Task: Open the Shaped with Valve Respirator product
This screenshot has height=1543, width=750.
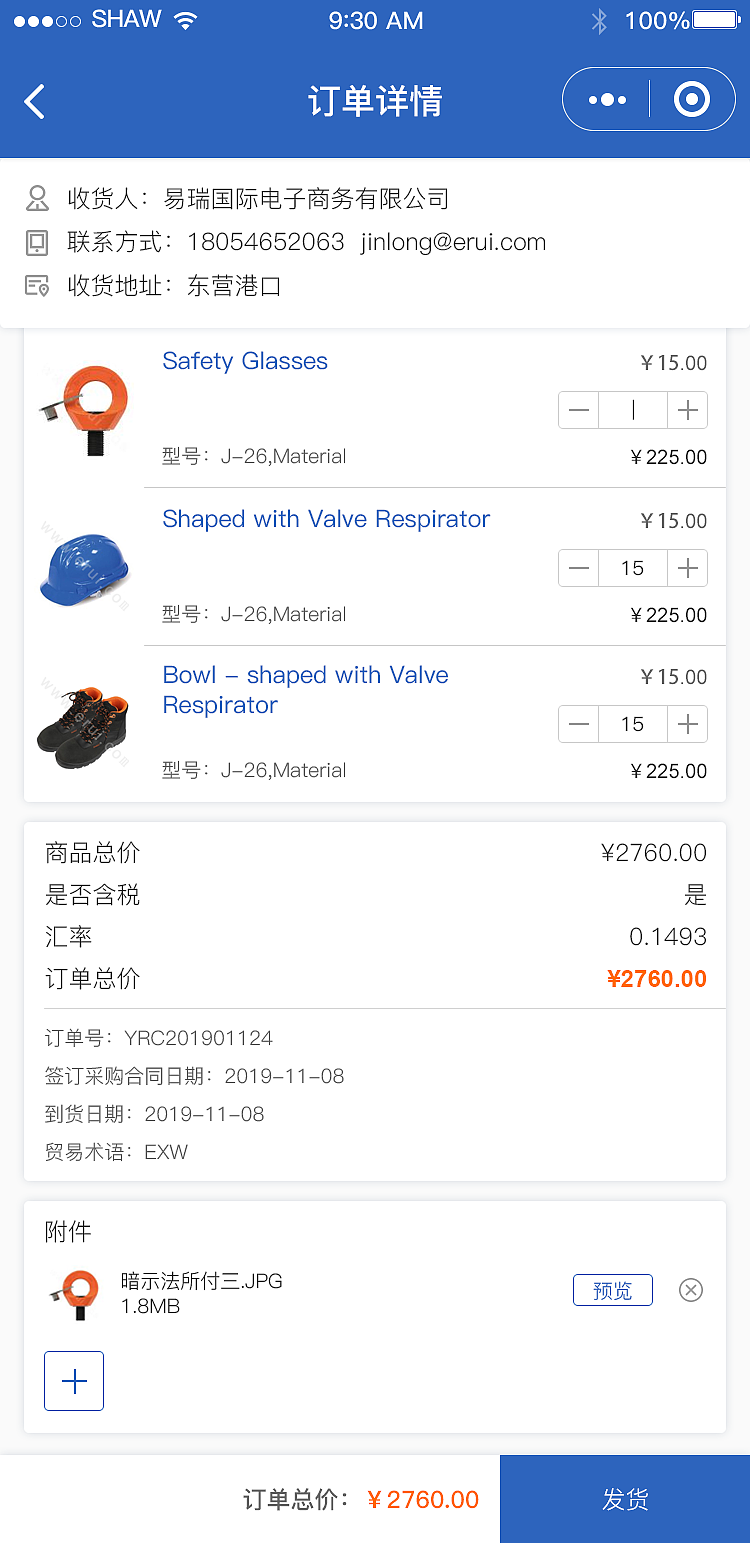Action: 326,519
